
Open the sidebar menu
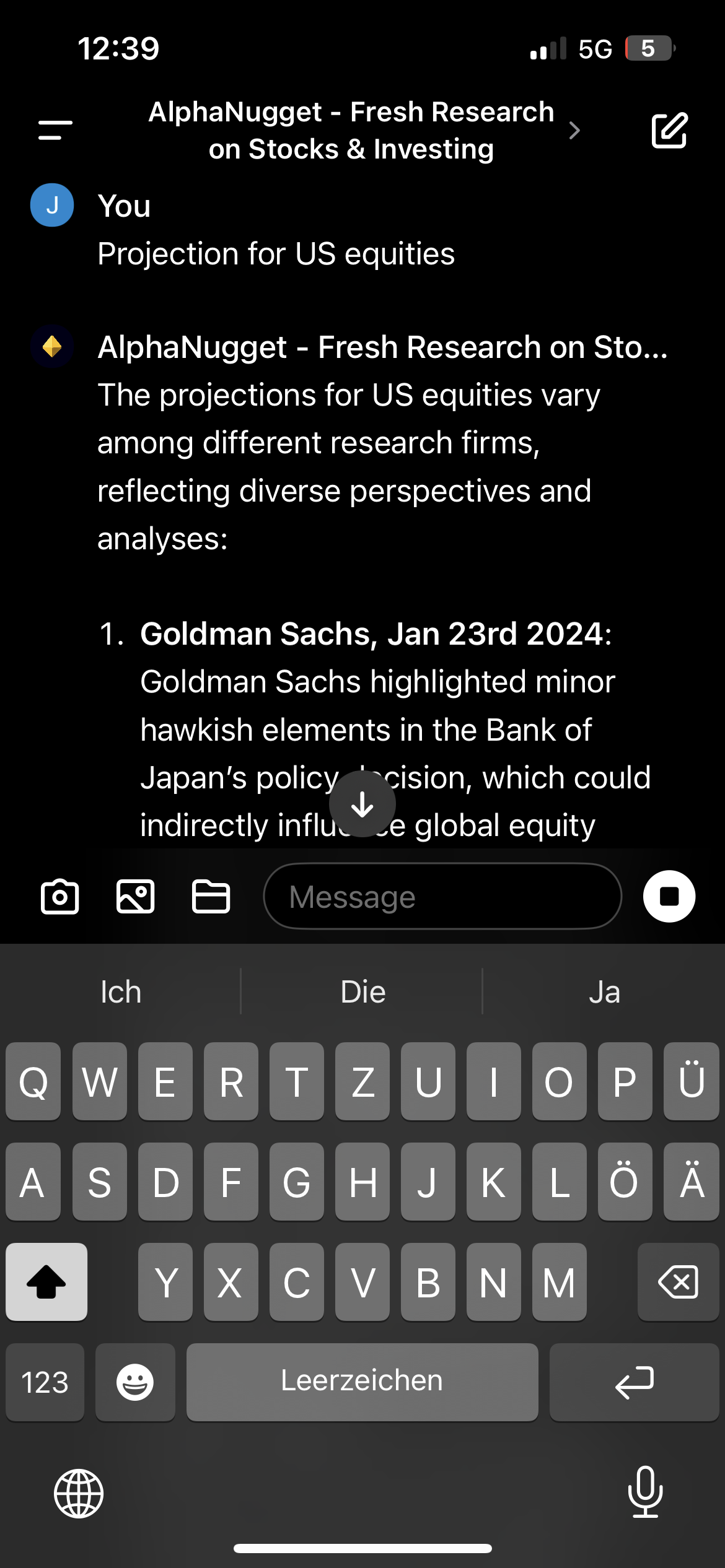[x=55, y=130]
